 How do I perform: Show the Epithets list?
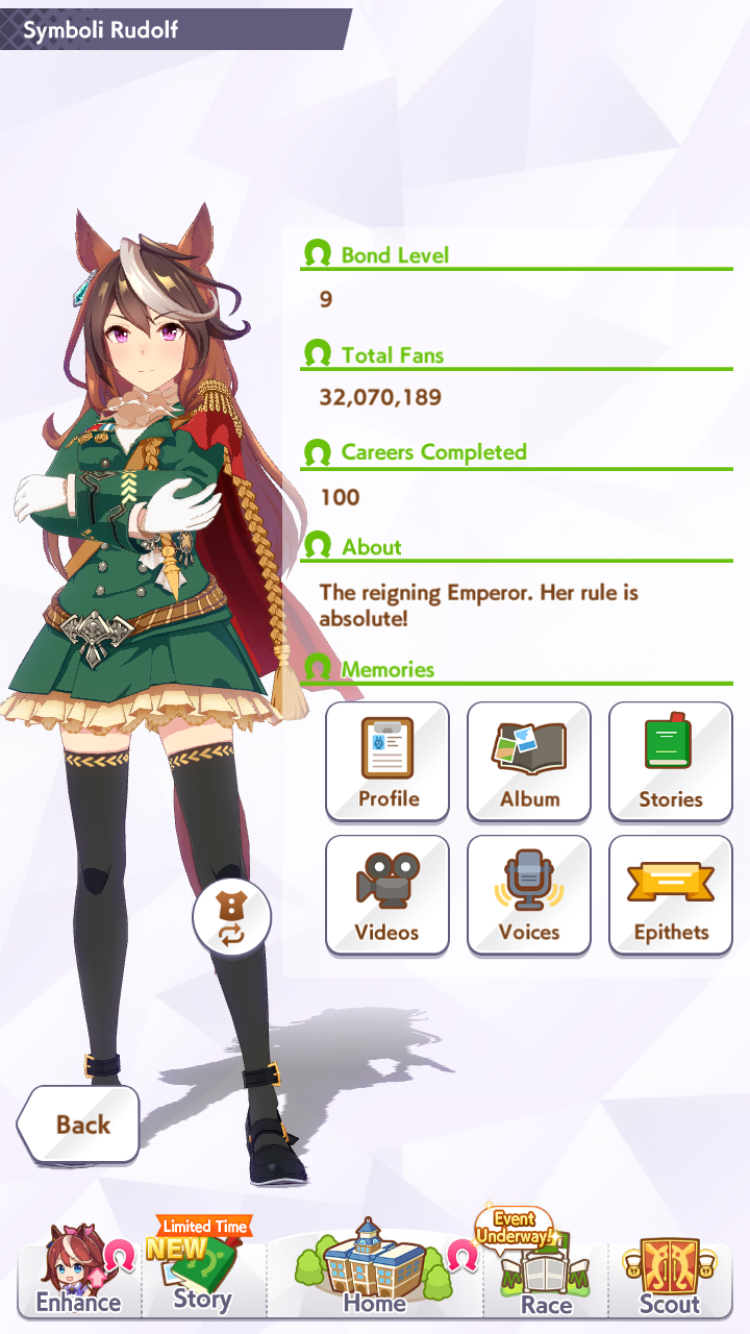tap(671, 895)
